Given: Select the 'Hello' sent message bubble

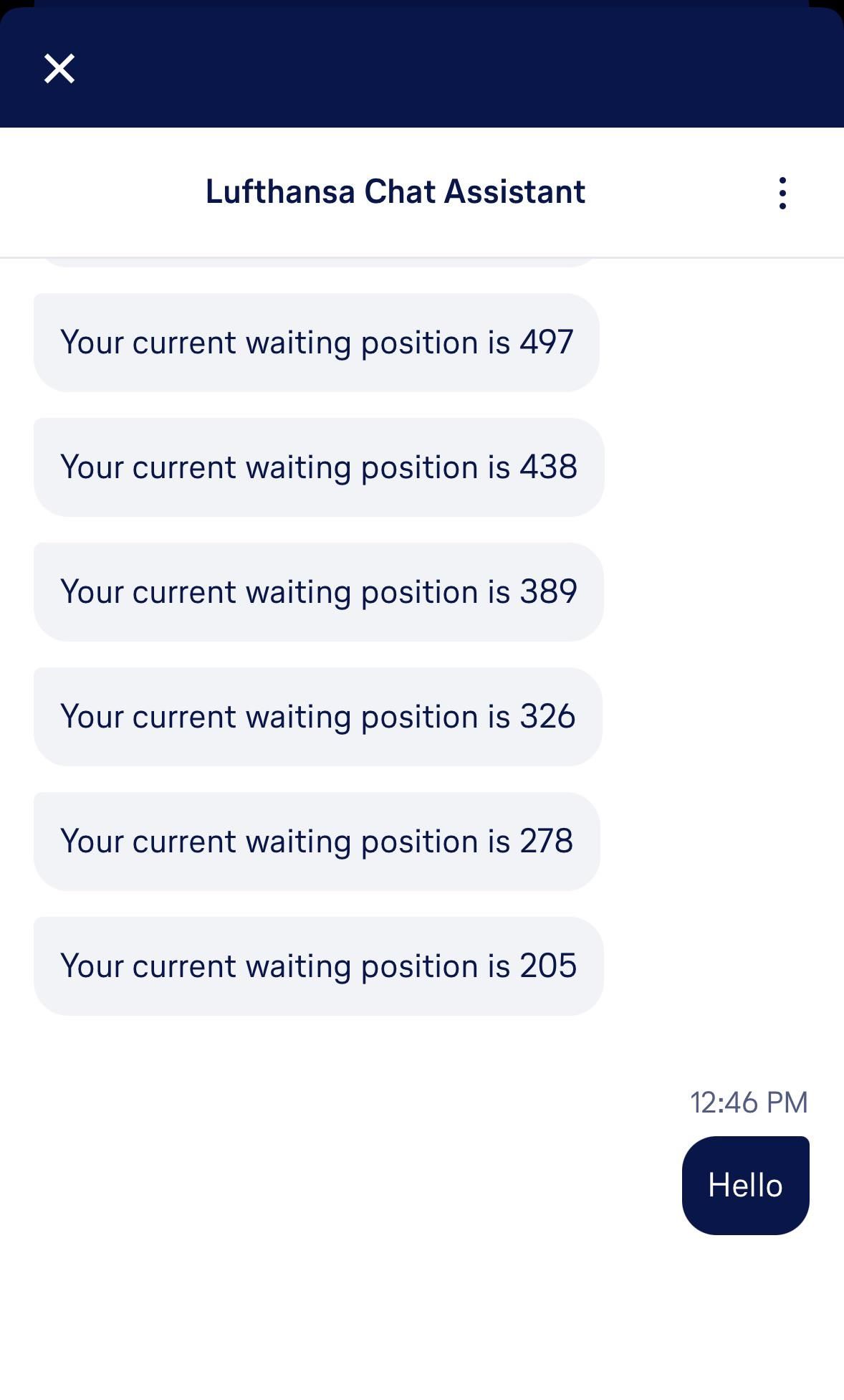Looking at the screenshot, I should click(x=745, y=1184).
